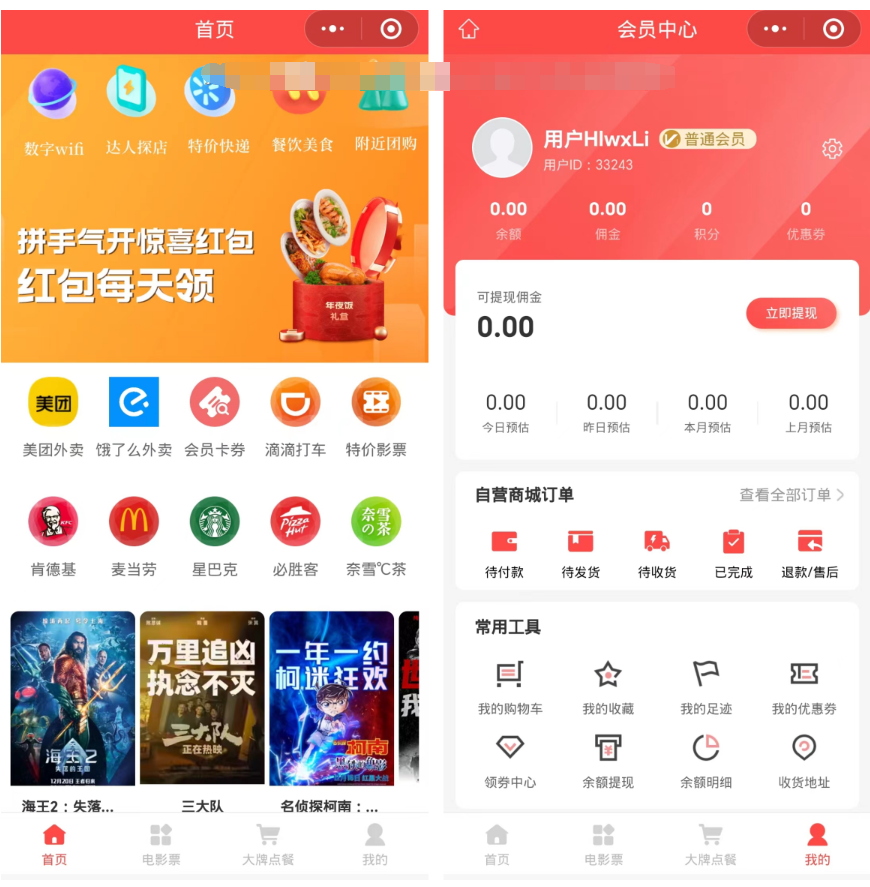Viewport: 870px width, 887px height.
Task: Open 退款/售后 refund orders
Action: [x=809, y=554]
